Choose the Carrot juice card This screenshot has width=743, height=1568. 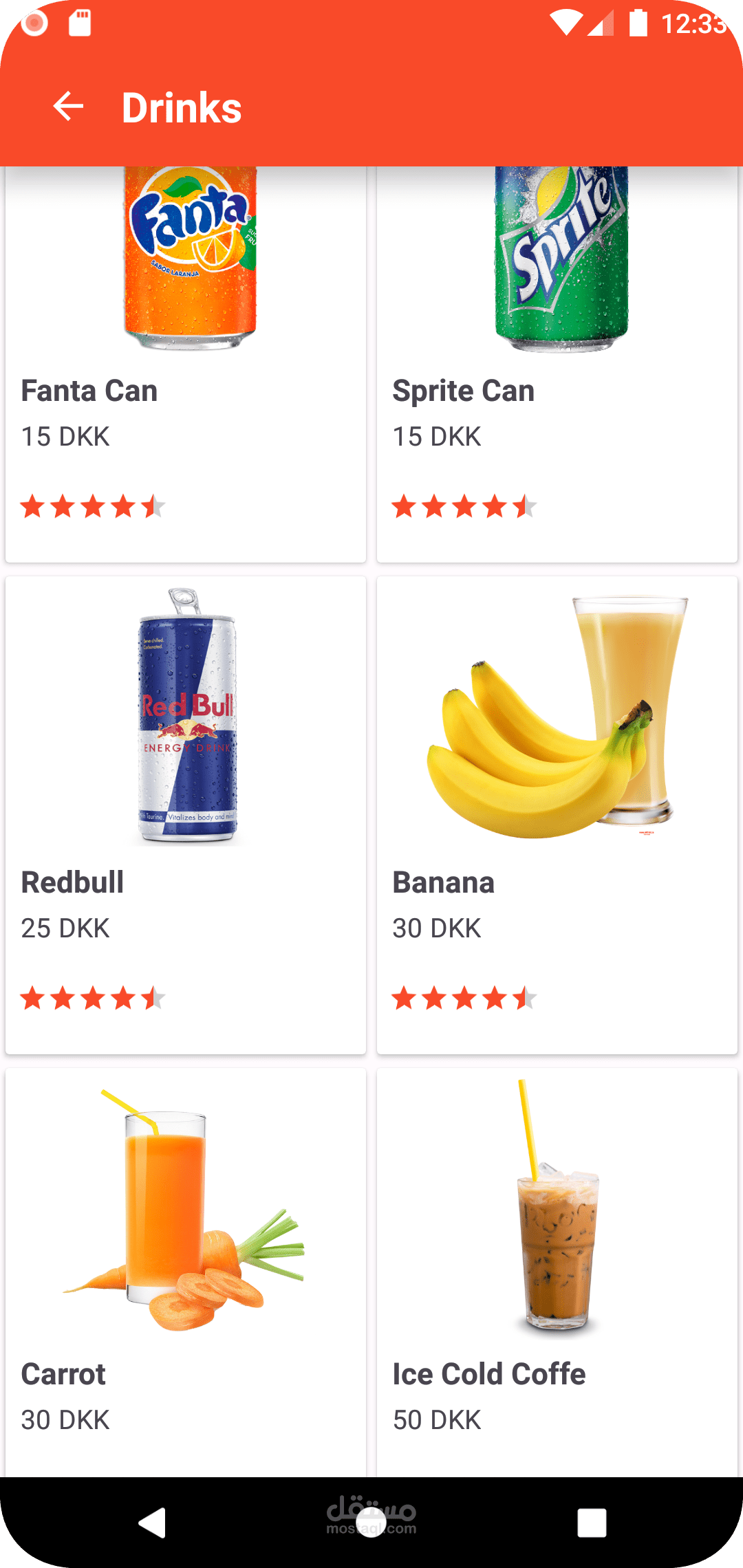pyautogui.click(x=186, y=1272)
